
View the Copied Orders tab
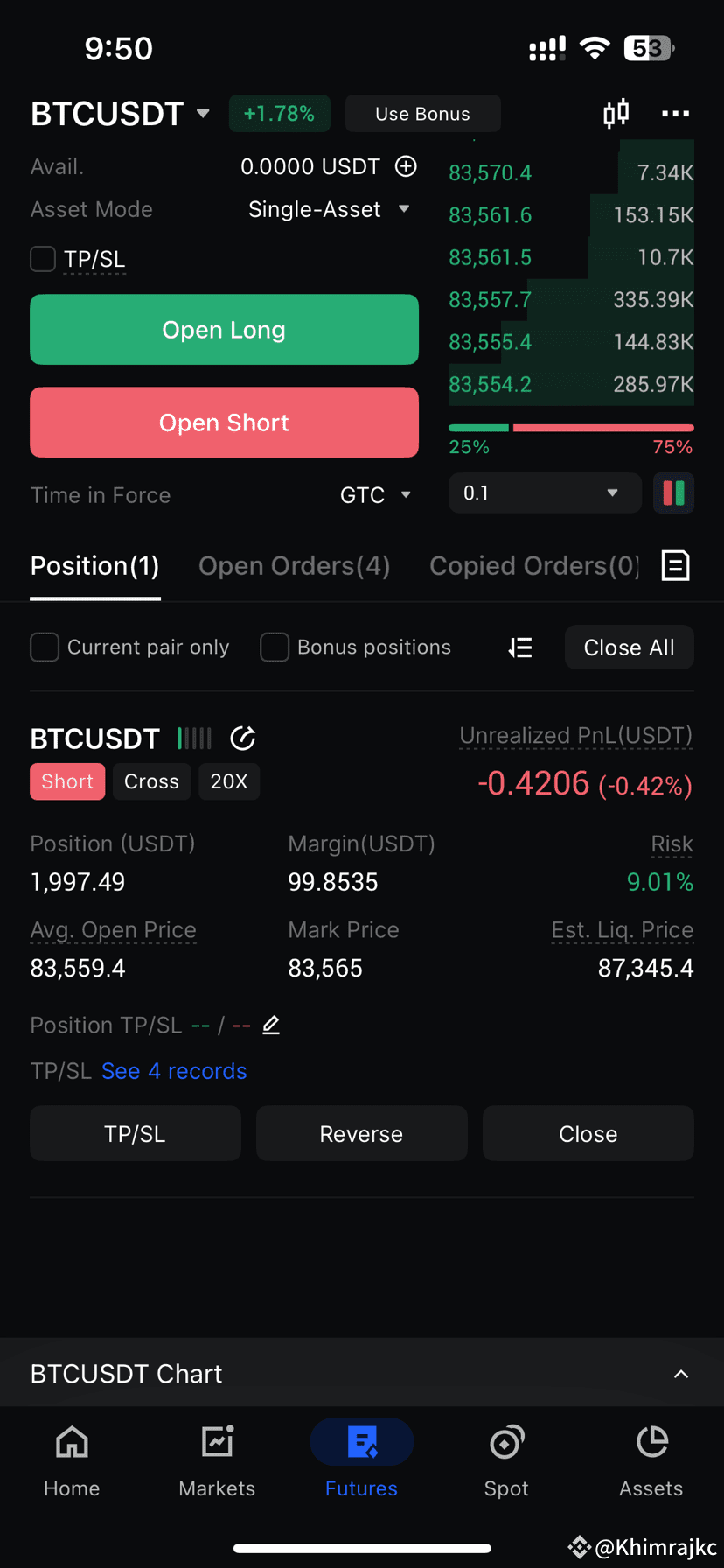pyautogui.click(x=533, y=565)
